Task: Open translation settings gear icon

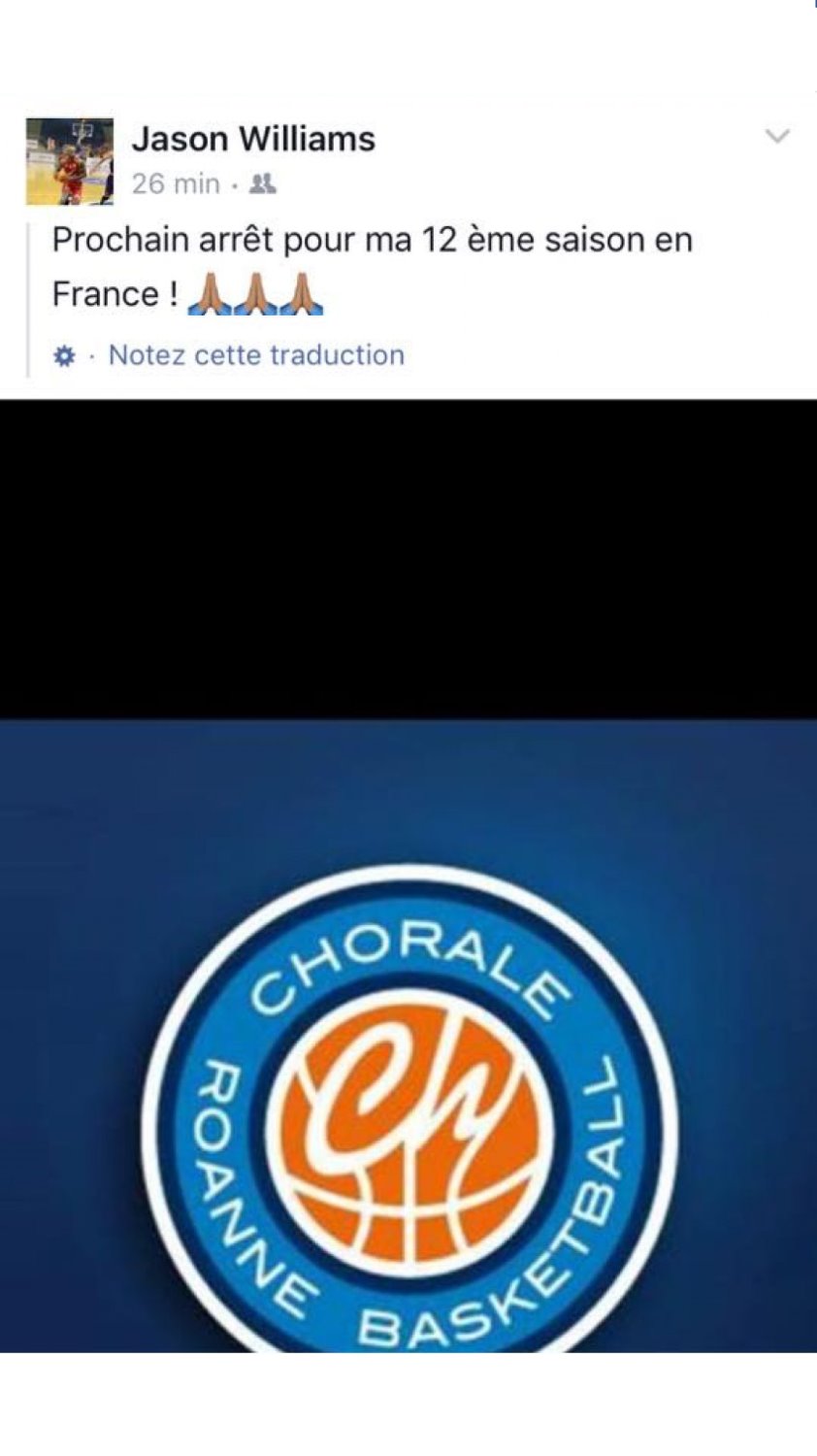Action: pos(64,357)
